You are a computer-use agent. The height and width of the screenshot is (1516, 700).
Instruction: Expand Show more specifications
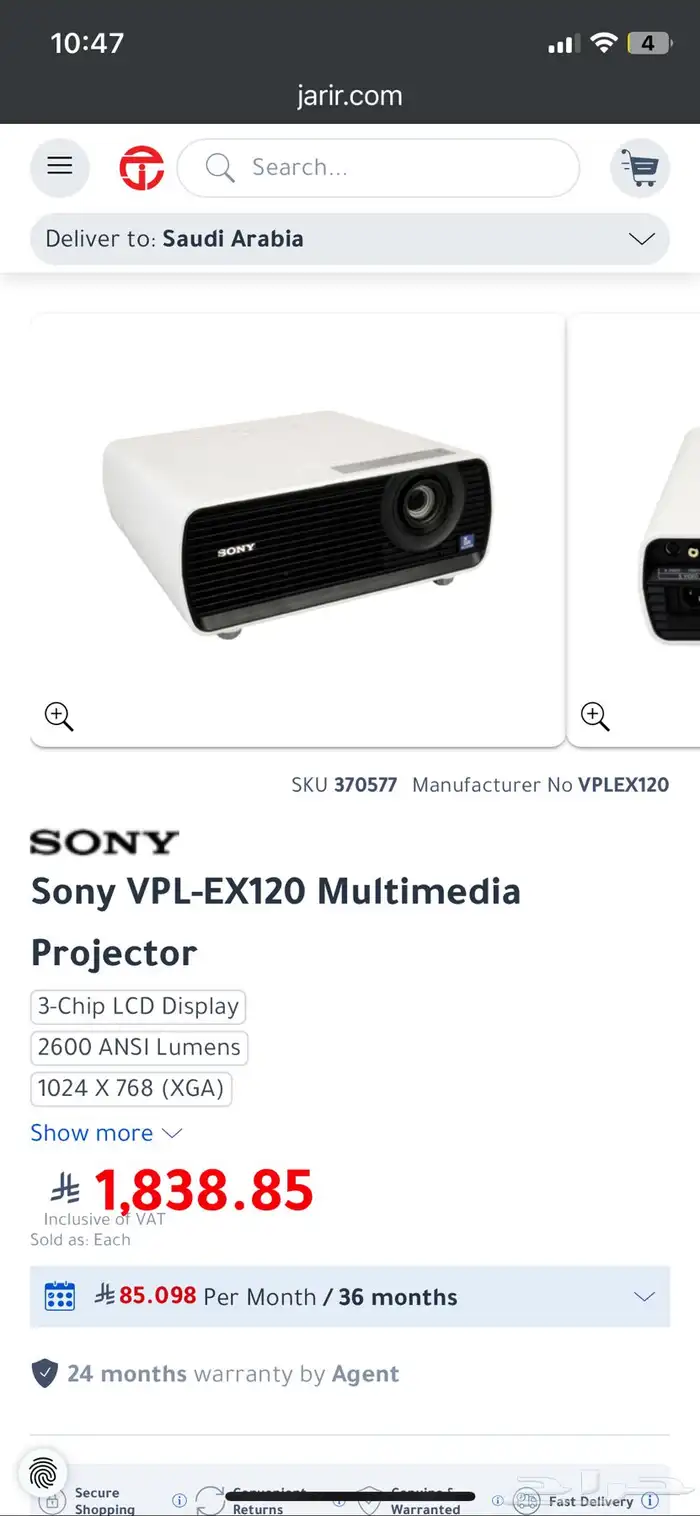coord(106,1133)
